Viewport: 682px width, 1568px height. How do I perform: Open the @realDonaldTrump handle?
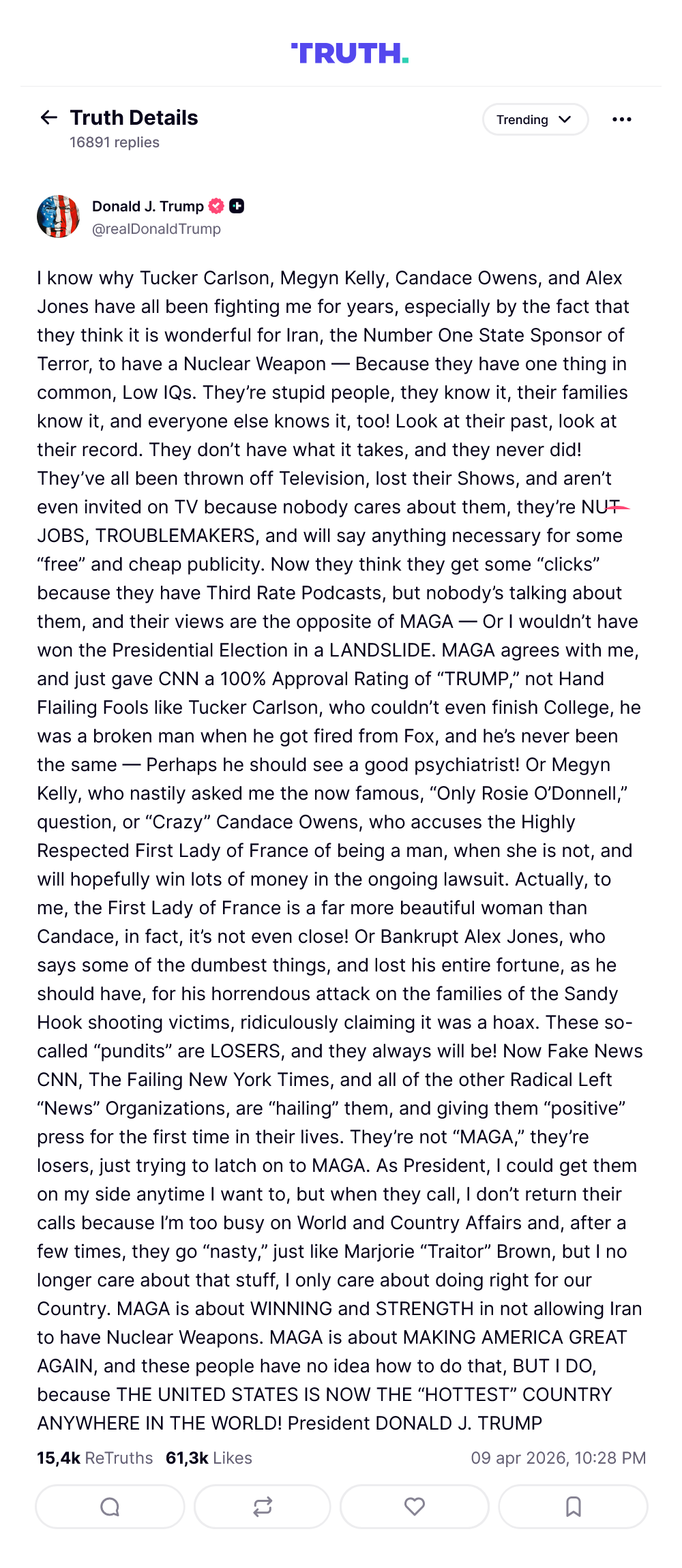point(156,229)
